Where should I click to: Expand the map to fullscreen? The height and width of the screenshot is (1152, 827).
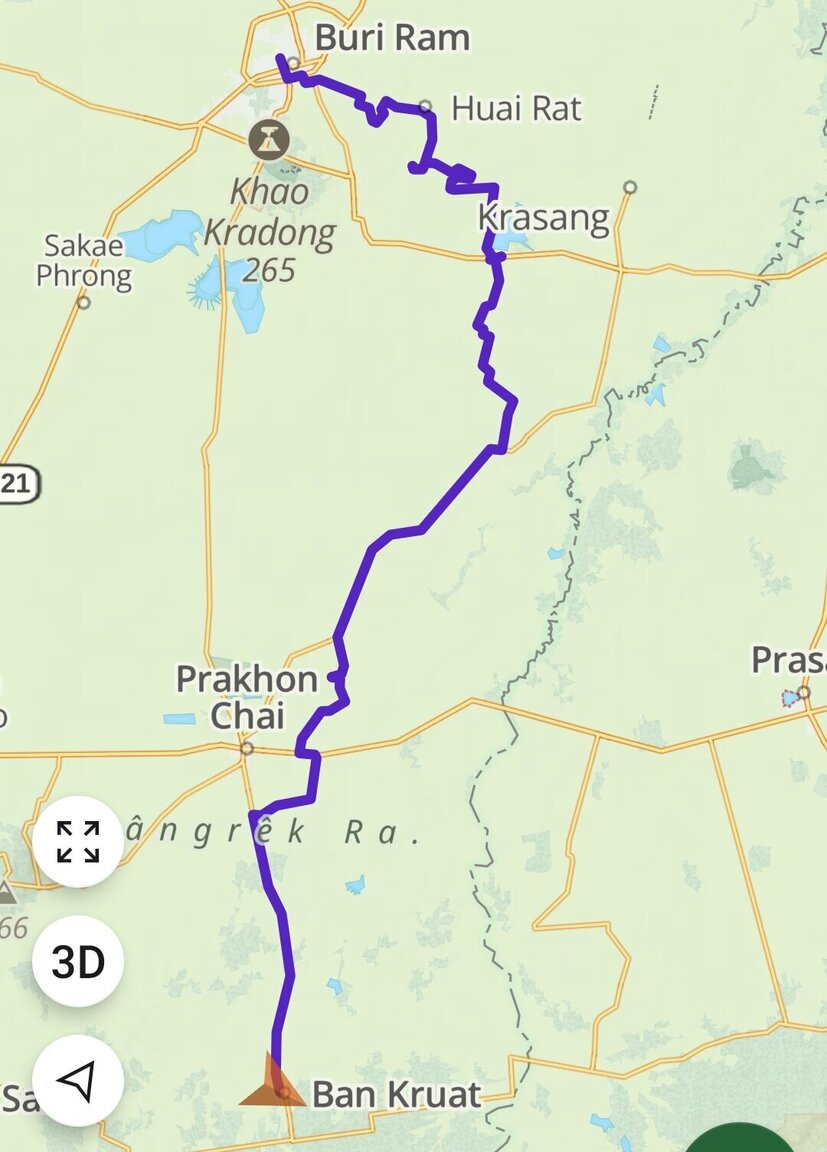(x=78, y=841)
